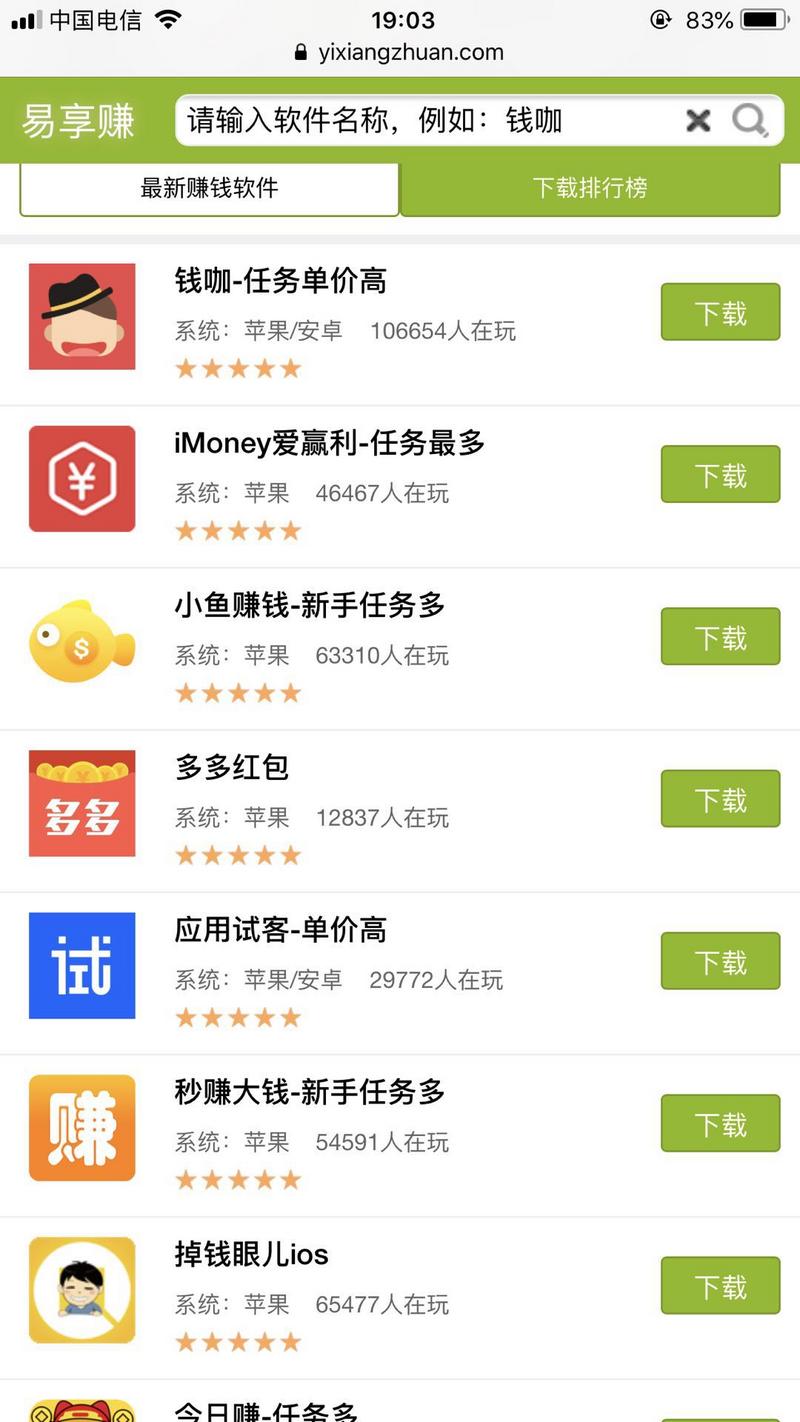Tap the 钱咖 app icon

[82, 317]
